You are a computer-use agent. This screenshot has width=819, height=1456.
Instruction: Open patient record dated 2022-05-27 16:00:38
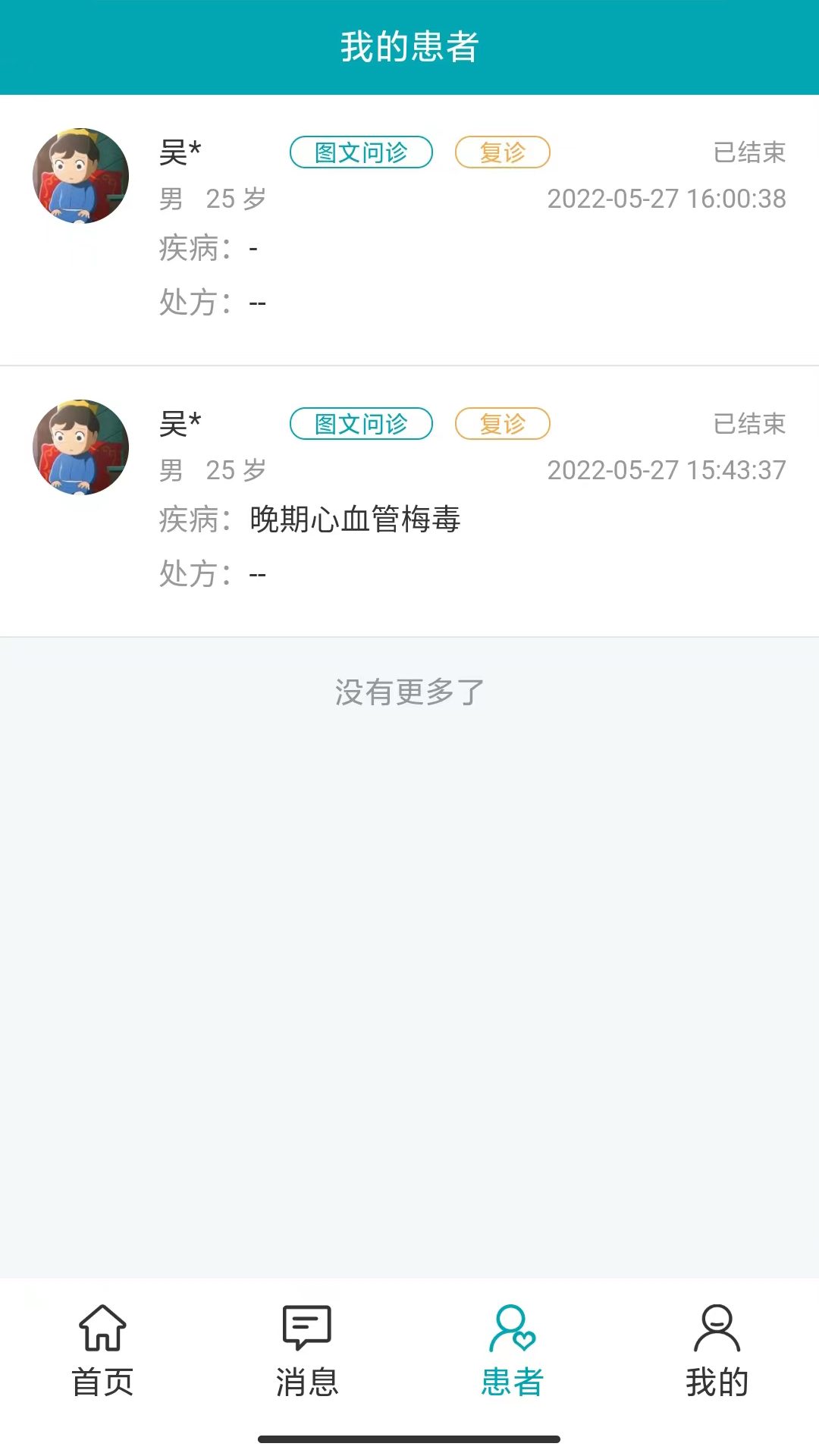pos(409,227)
